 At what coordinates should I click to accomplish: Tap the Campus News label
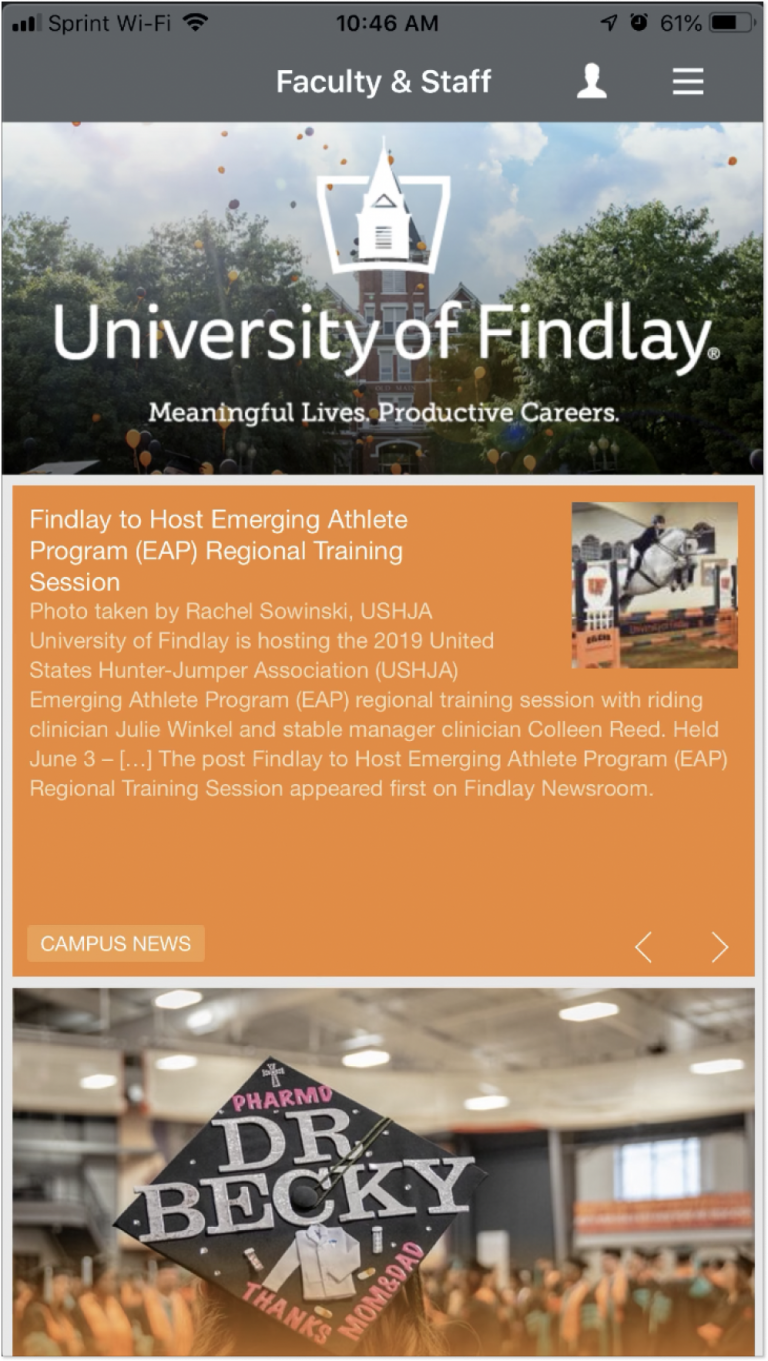coord(116,944)
